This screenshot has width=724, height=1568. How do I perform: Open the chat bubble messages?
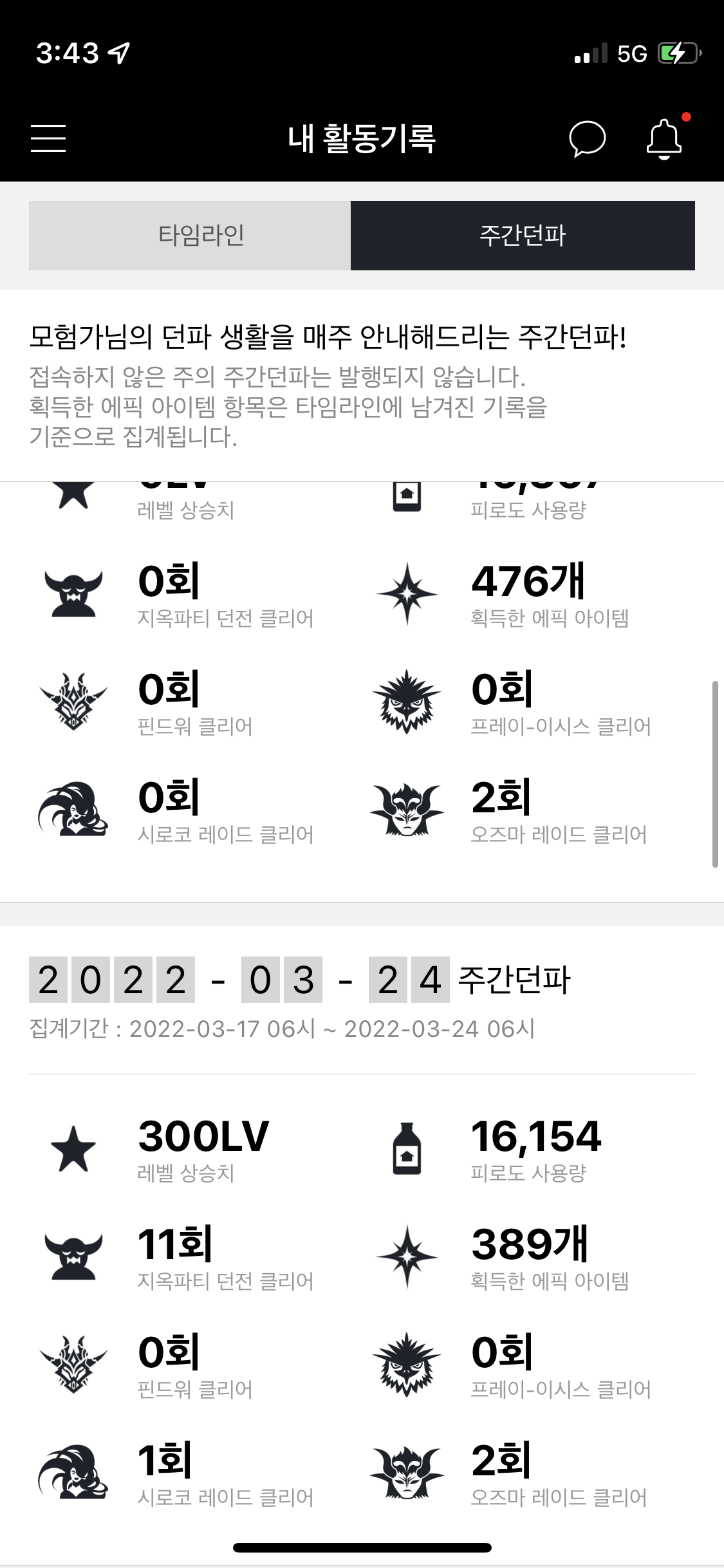click(x=587, y=139)
